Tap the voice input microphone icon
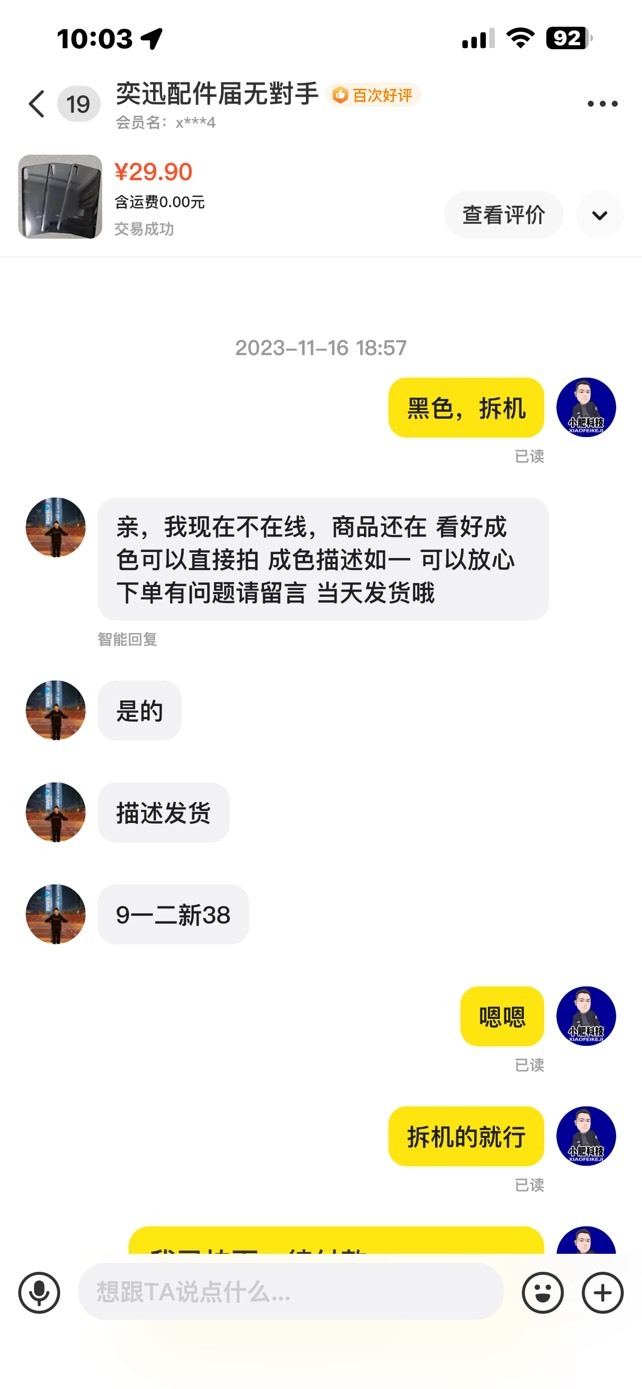The image size is (642, 1389). [x=39, y=1293]
